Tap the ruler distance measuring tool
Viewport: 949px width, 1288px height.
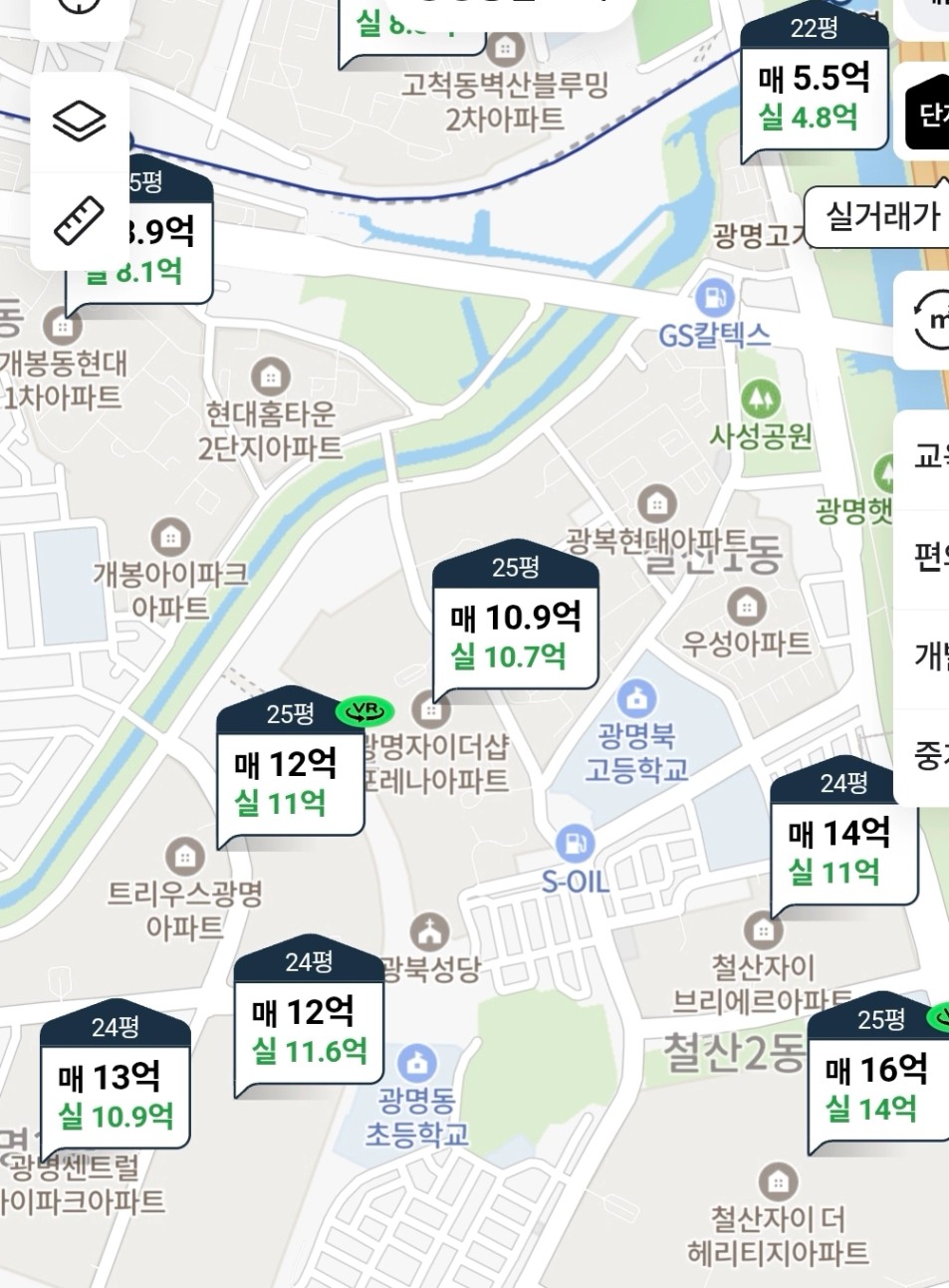click(x=79, y=220)
